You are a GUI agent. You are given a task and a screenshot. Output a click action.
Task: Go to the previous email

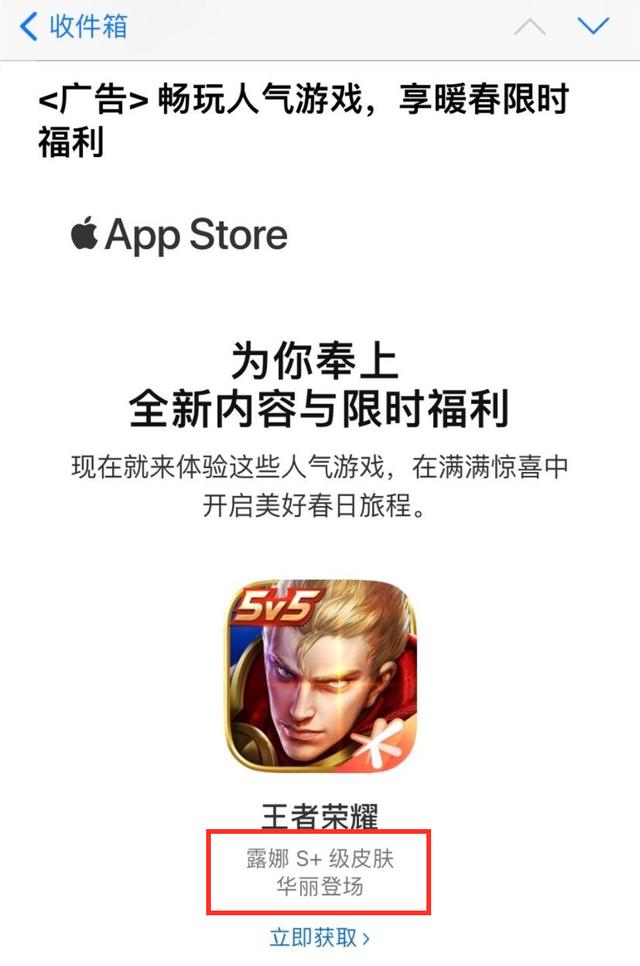tap(530, 27)
